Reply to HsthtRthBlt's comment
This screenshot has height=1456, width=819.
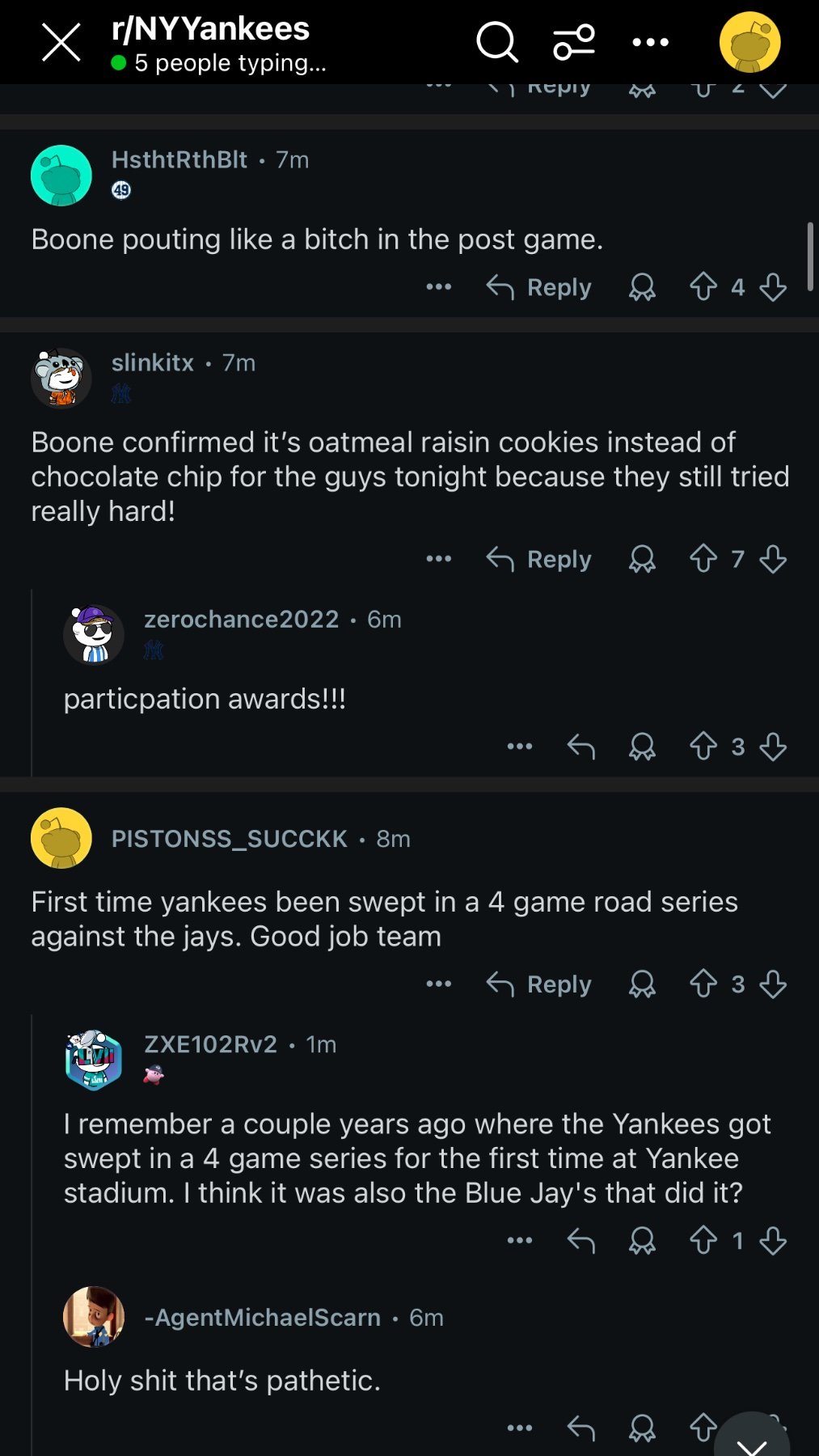[x=539, y=287]
